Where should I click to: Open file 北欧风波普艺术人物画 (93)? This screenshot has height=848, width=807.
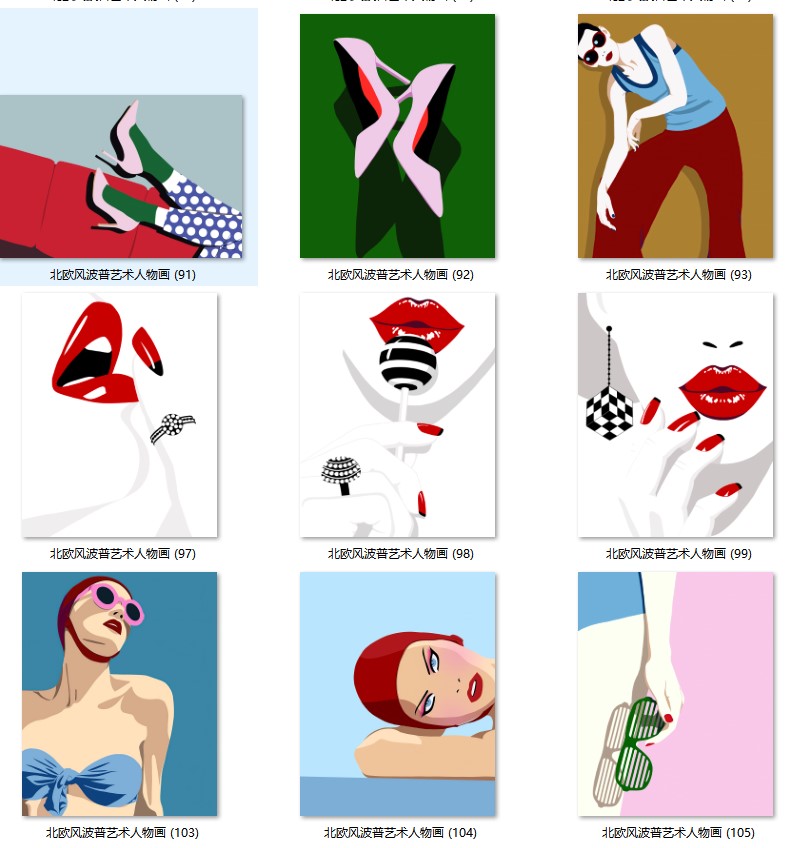pyautogui.click(x=675, y=136)
